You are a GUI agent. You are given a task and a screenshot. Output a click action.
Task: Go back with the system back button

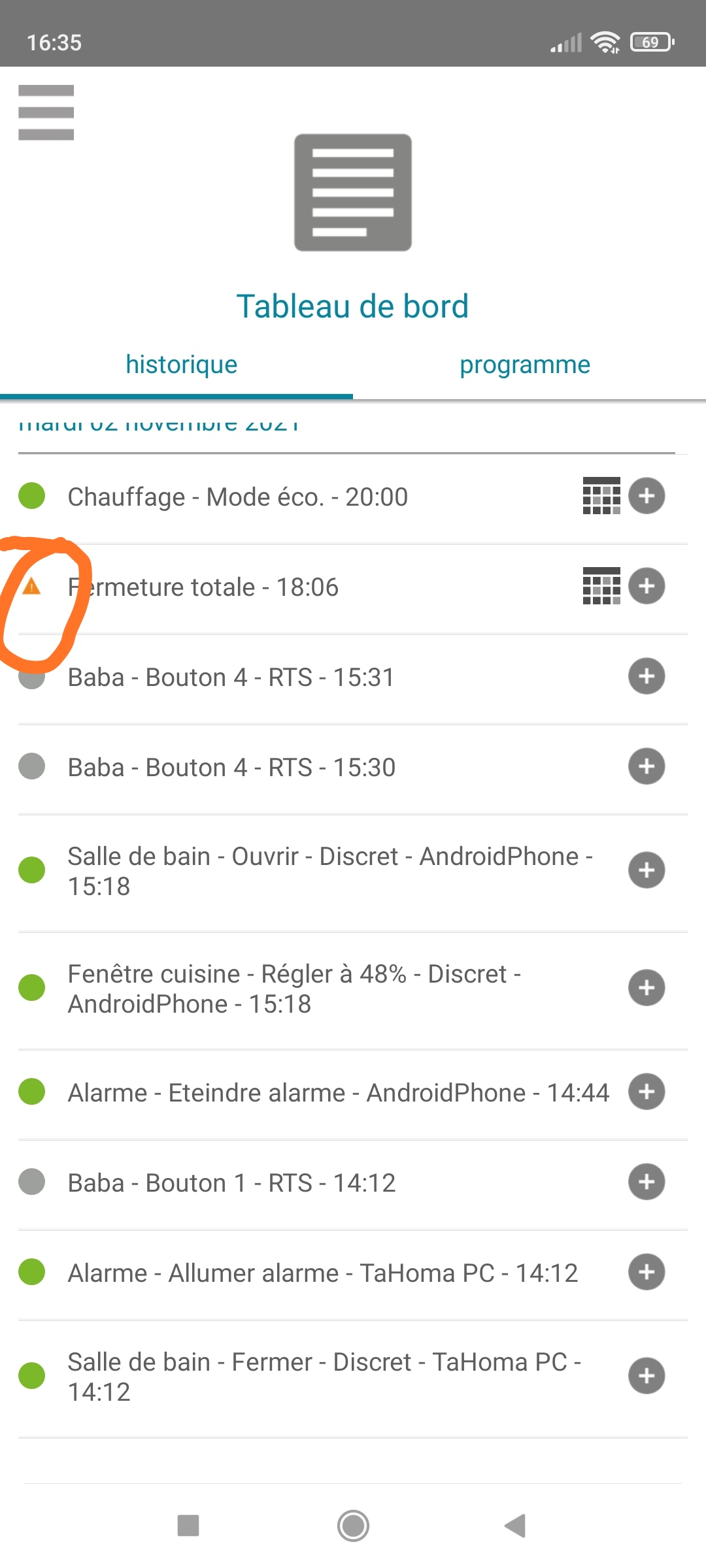[515, 1526]
